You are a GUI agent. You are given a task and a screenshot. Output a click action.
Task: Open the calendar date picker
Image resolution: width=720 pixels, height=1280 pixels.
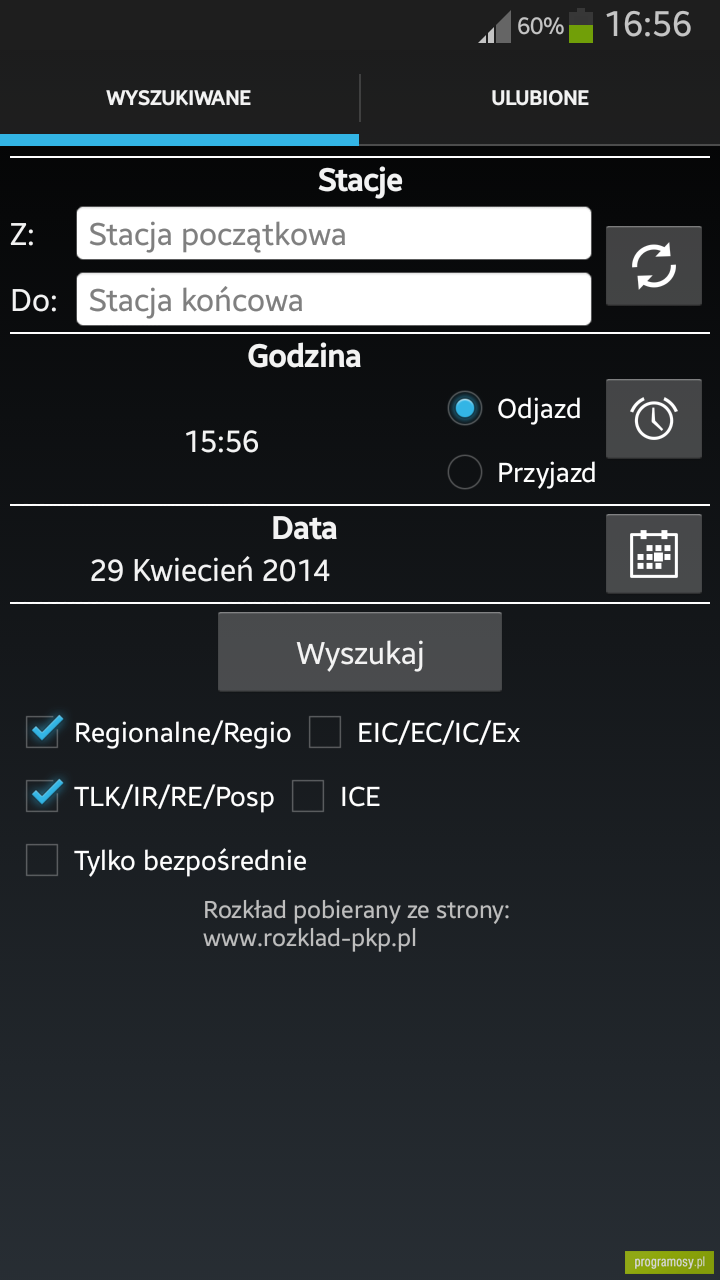click(x=654, y=554)
